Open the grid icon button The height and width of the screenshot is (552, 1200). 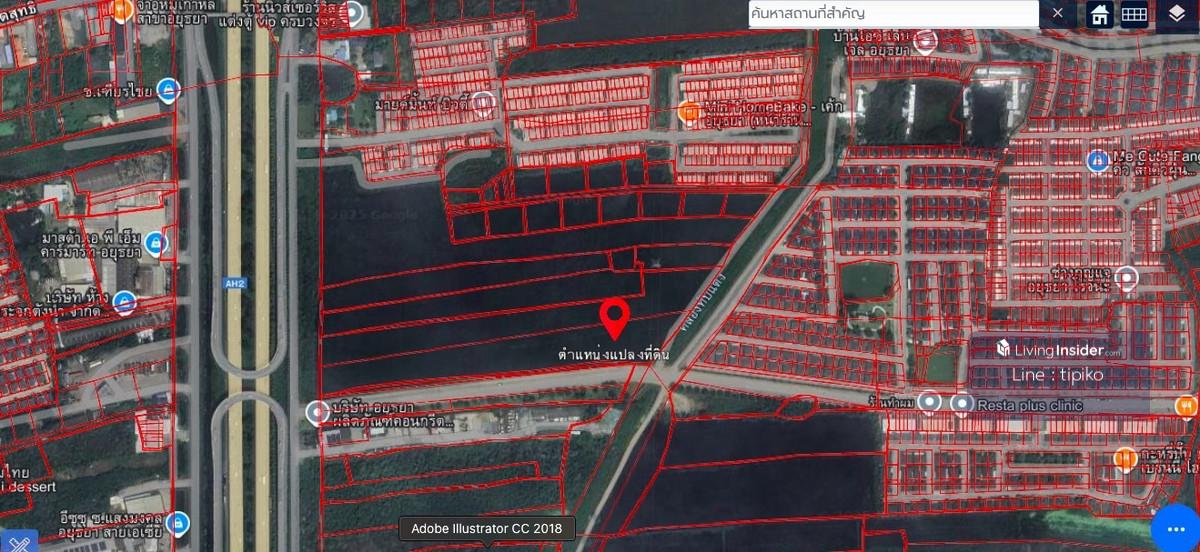pyautogui.click(x=1133, y=15)
